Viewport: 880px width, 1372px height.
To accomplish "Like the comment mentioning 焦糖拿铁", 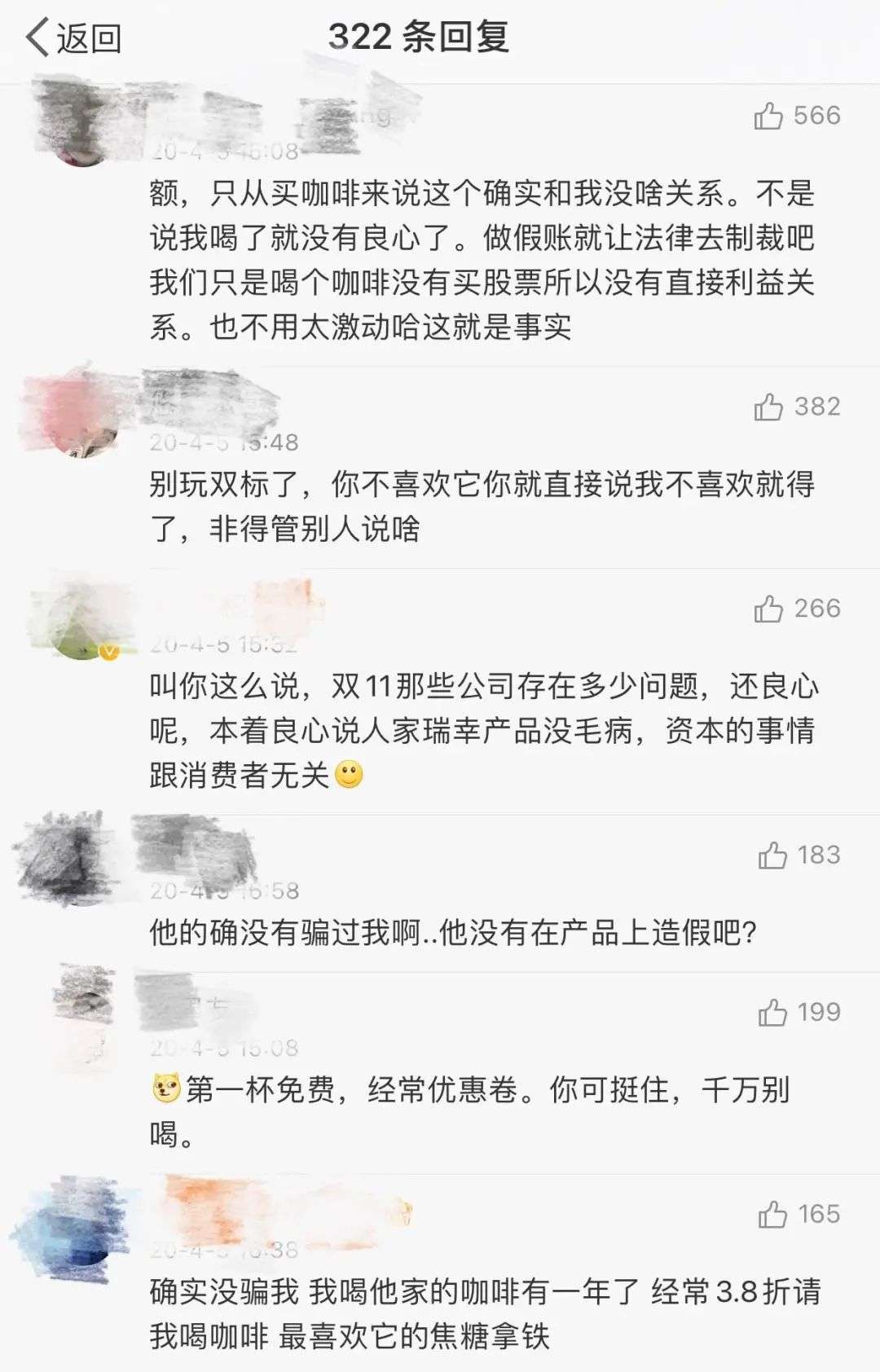I will point(772,1215).
